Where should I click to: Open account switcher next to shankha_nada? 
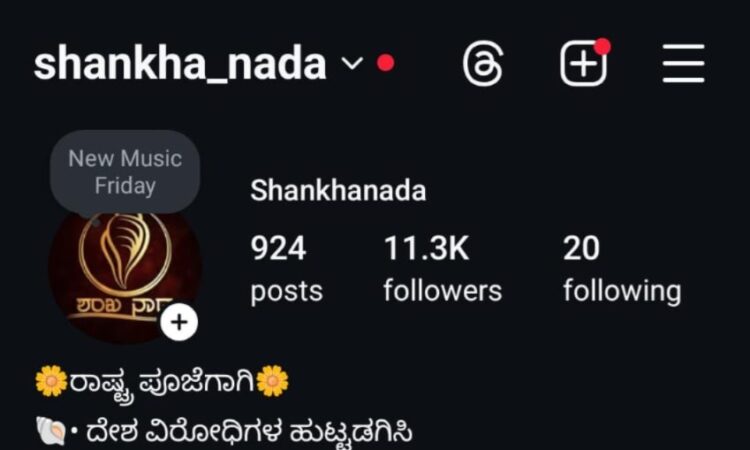[352, 64]
